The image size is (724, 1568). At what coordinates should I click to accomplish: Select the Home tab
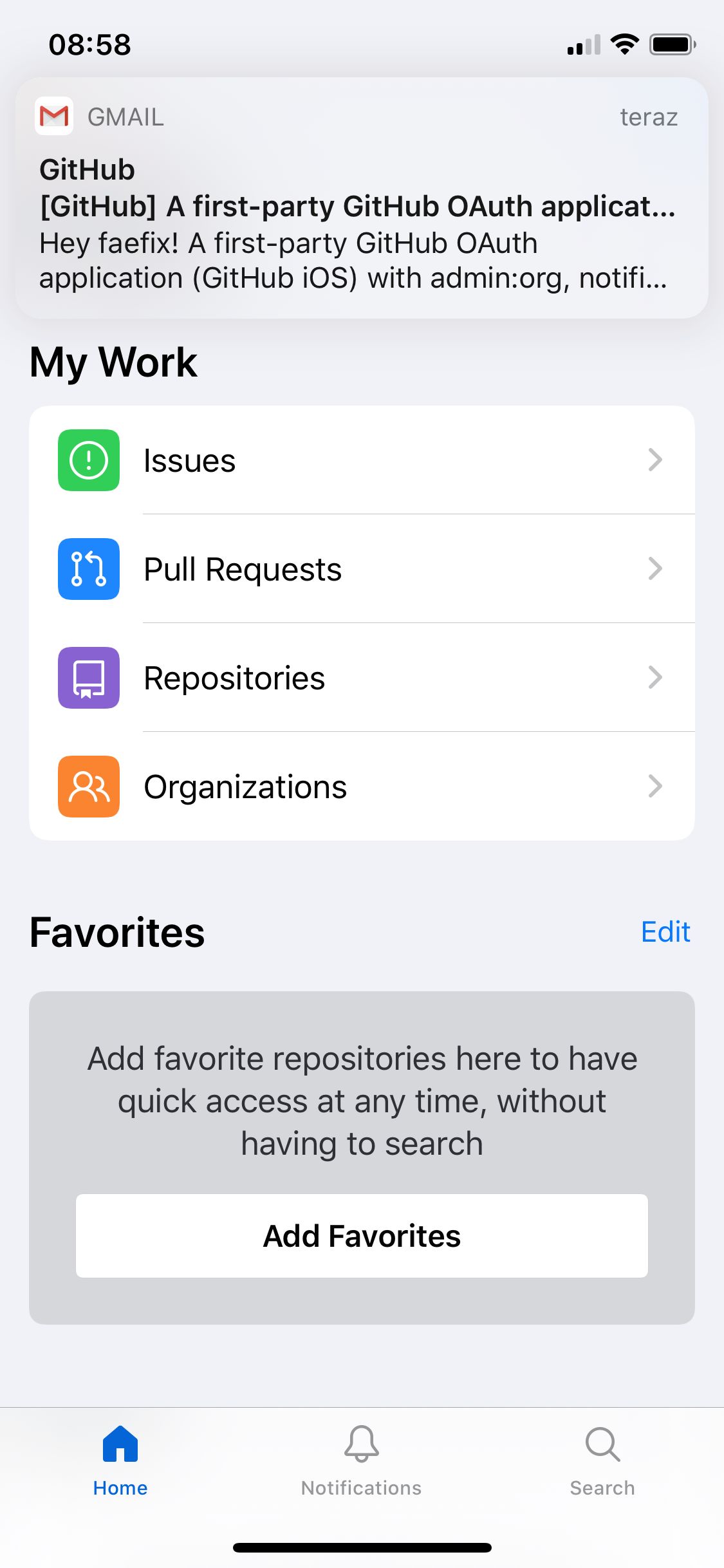120,1461
